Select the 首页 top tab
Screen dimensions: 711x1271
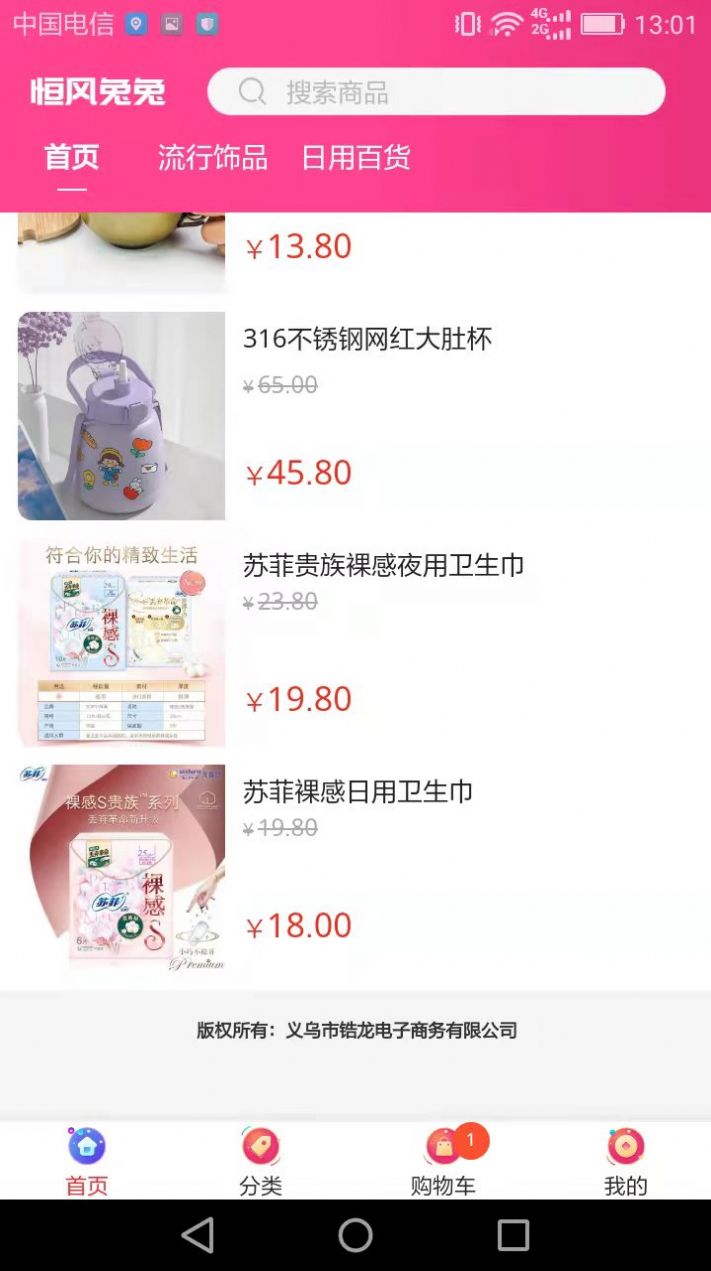(x=72, y=158)
